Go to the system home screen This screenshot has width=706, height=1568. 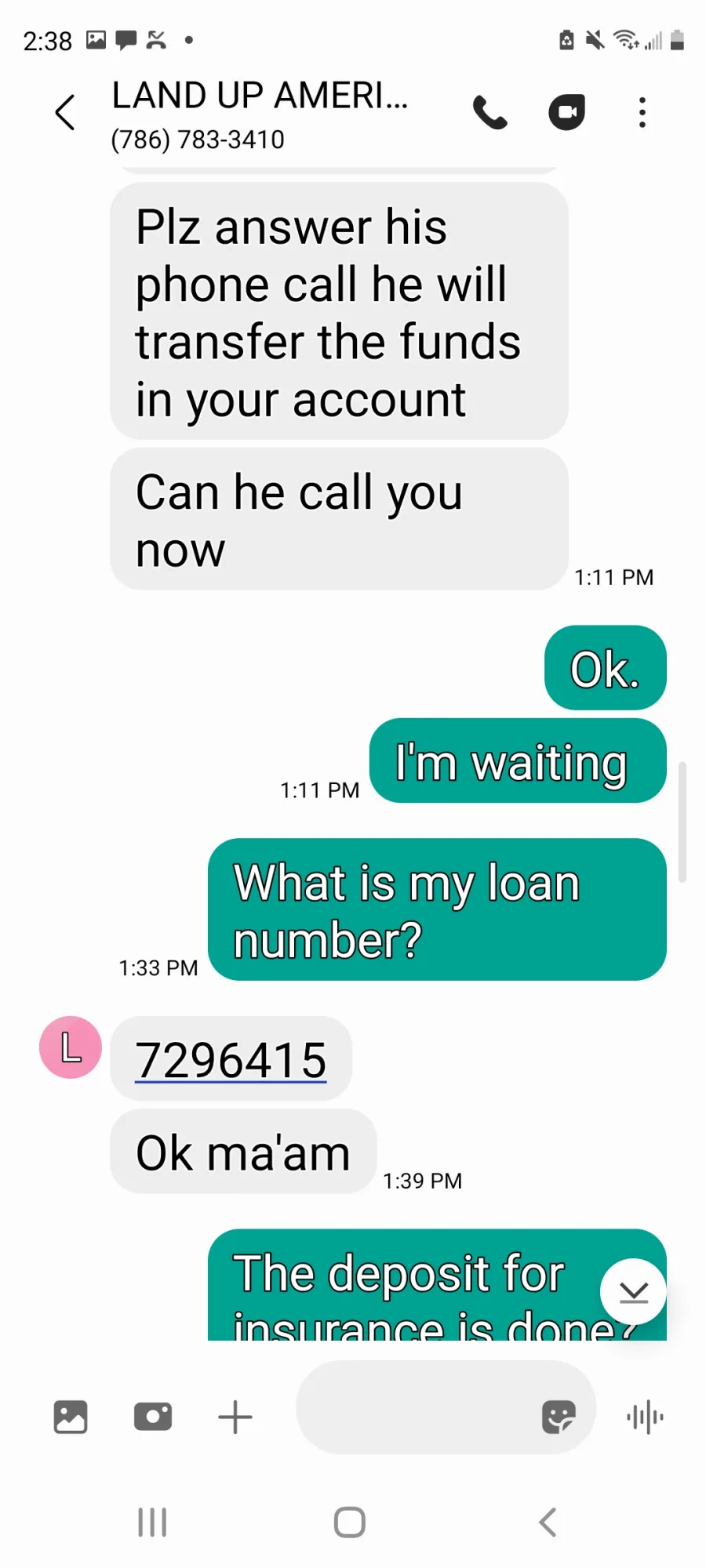pyautogui.click(x=350, y=1522)
